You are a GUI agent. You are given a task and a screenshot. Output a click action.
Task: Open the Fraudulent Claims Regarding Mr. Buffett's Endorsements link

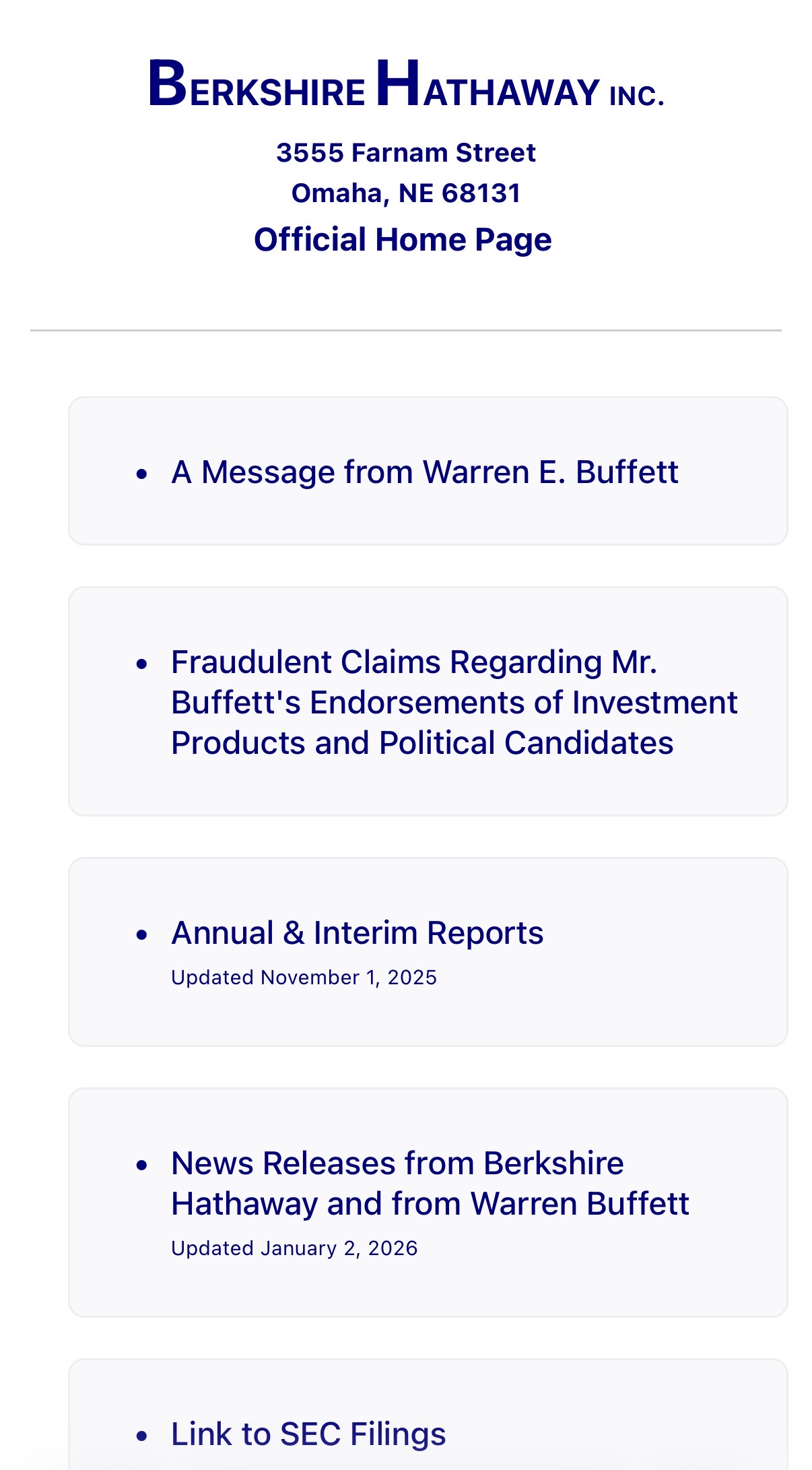point(454,703)
